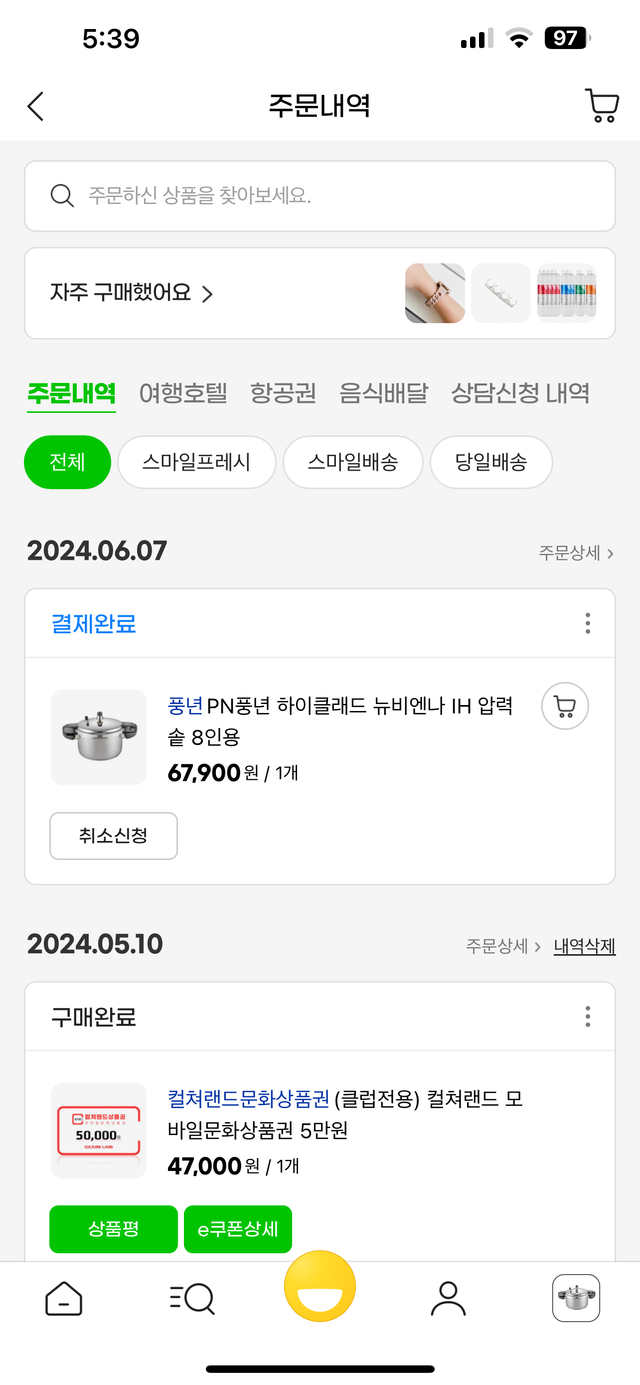
Task: Switch to the 여행호텔 tab
Action: pos(183,393)
